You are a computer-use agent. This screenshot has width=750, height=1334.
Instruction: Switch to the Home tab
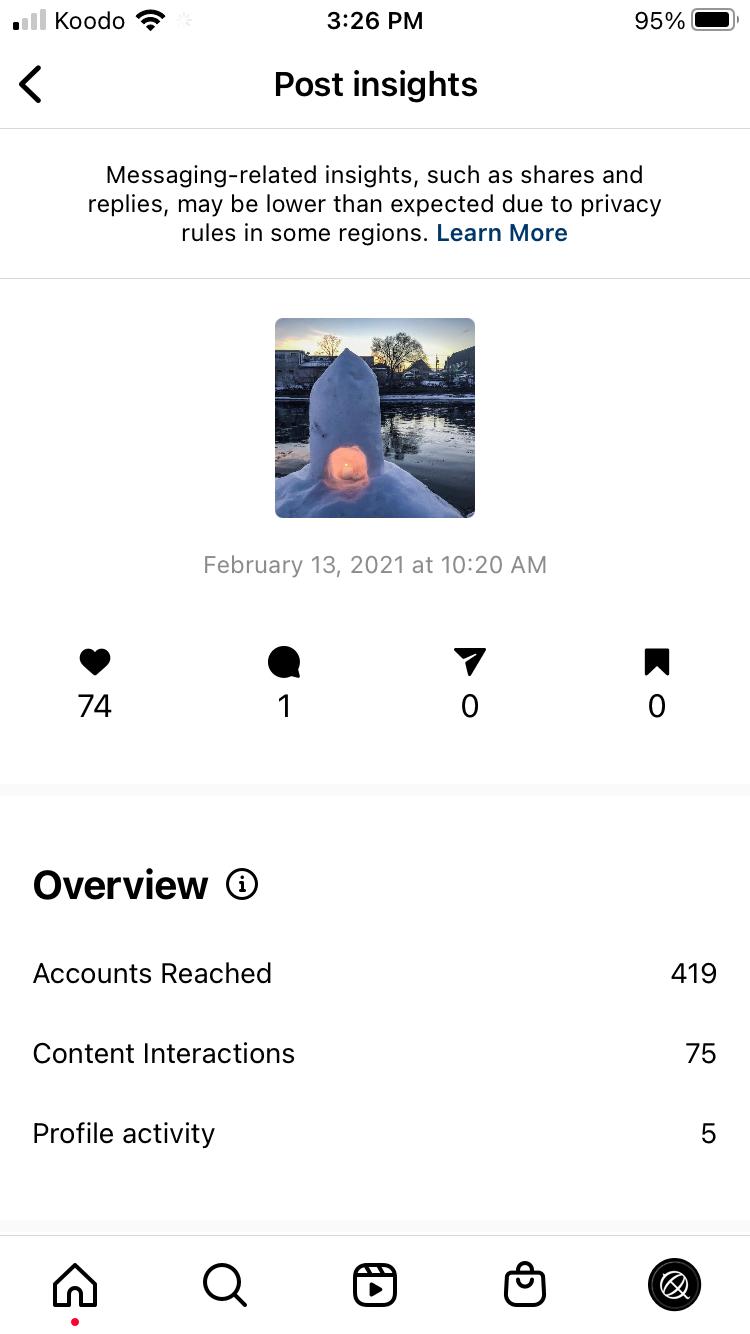75,1285
